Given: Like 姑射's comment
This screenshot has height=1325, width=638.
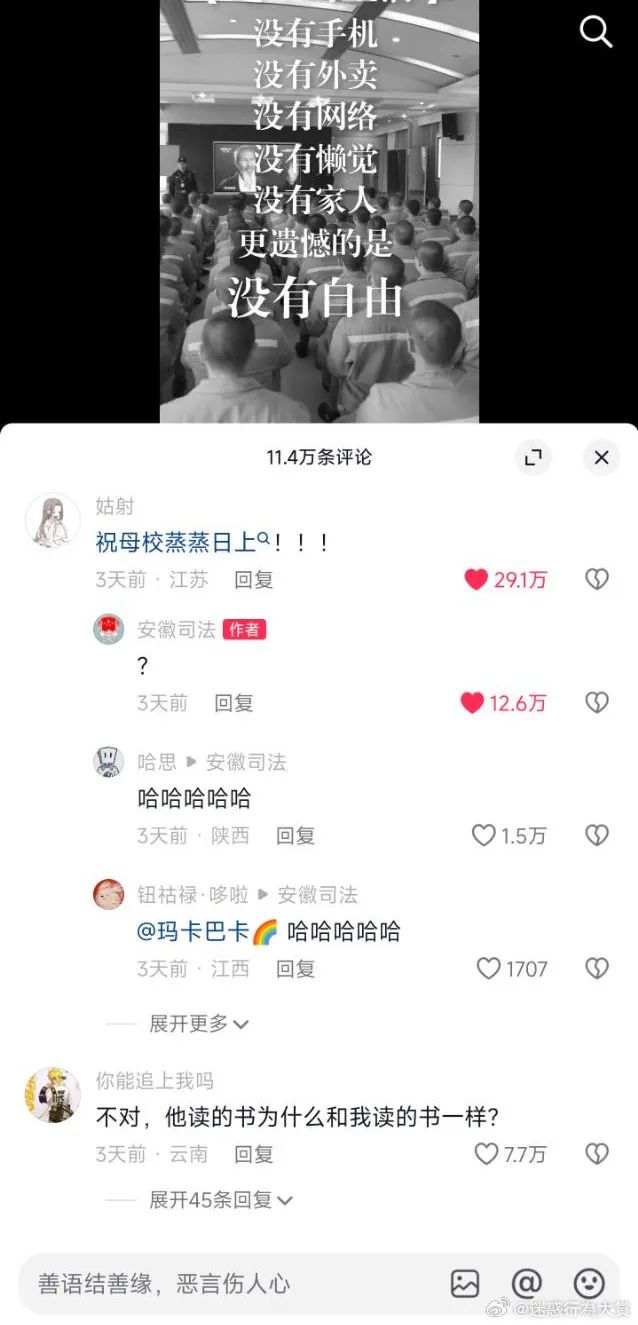Looking at the screenshot, I should (x=478, y=579).
